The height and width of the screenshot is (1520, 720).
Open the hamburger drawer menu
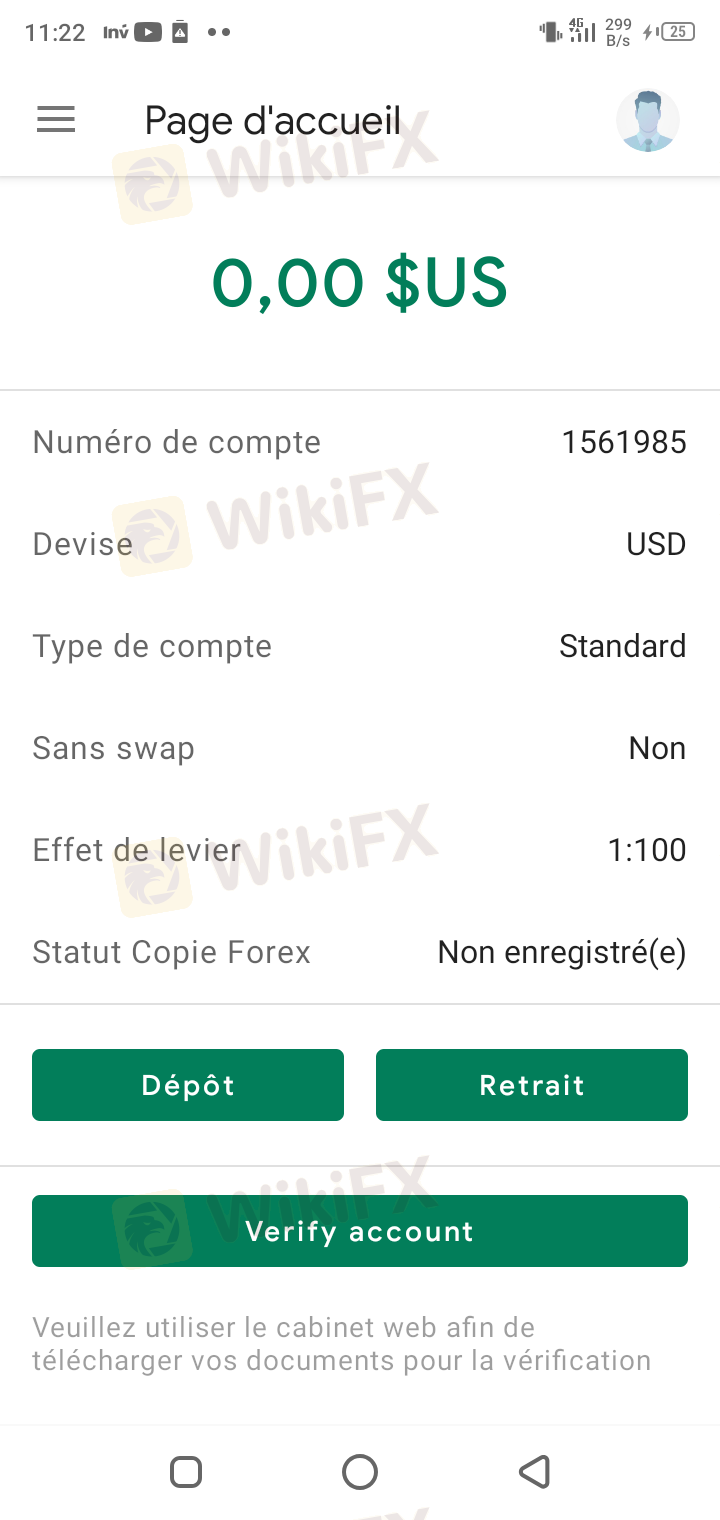point(56,120)
